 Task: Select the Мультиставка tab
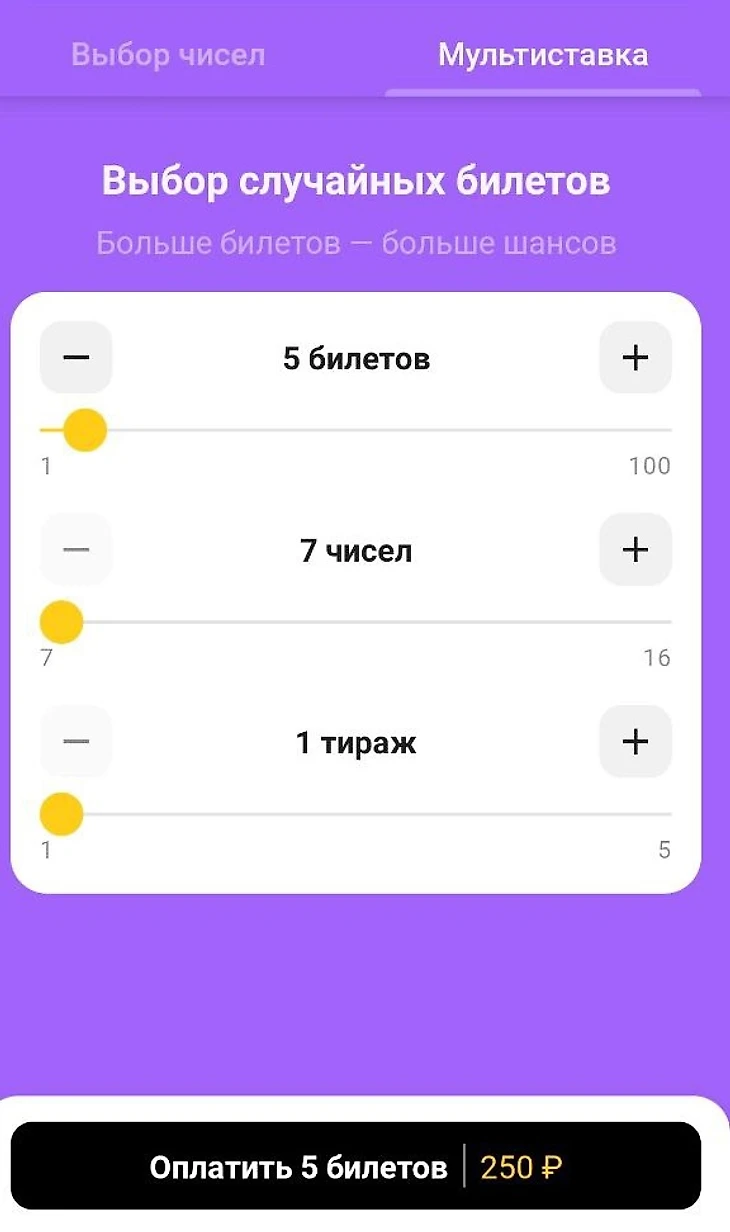tap(543, 54)
